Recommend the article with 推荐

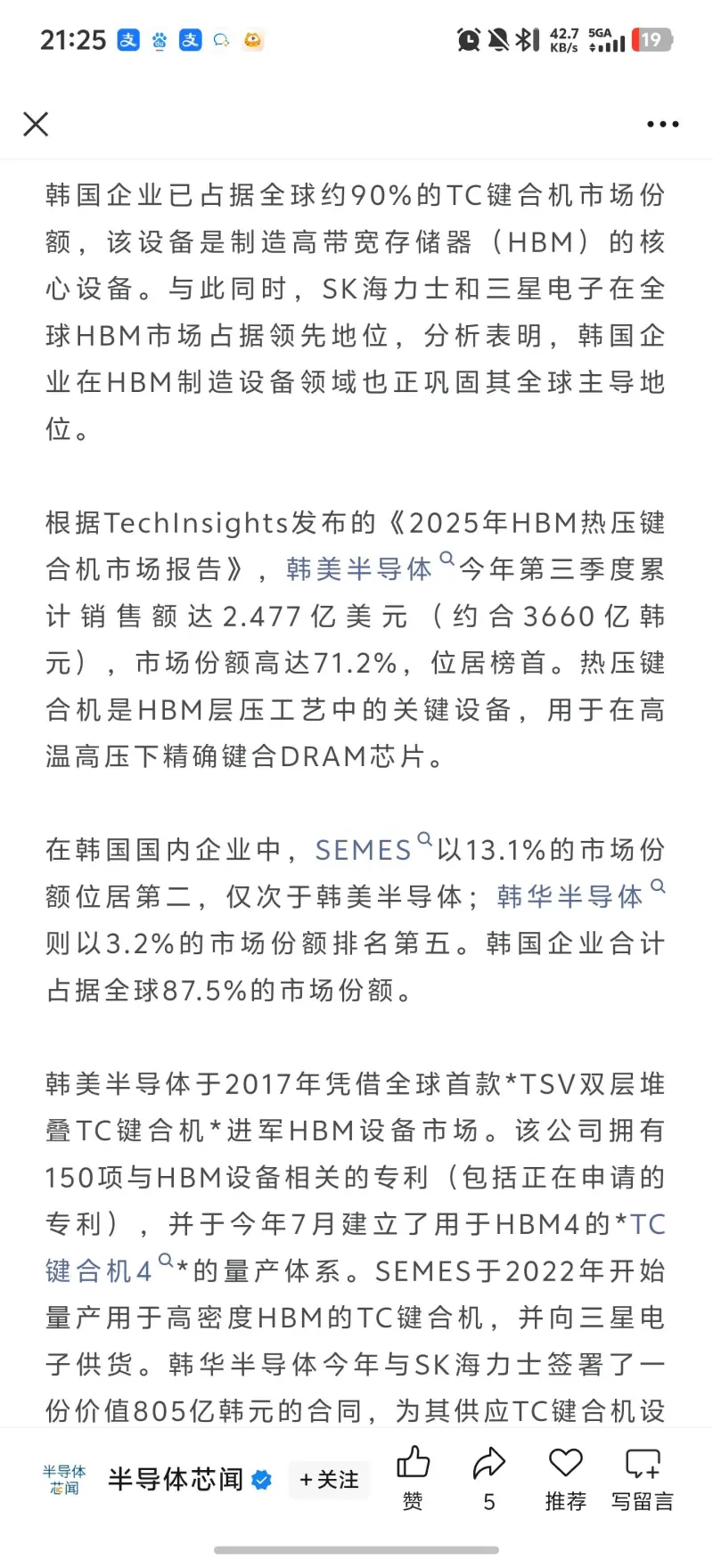[565, 1479]
